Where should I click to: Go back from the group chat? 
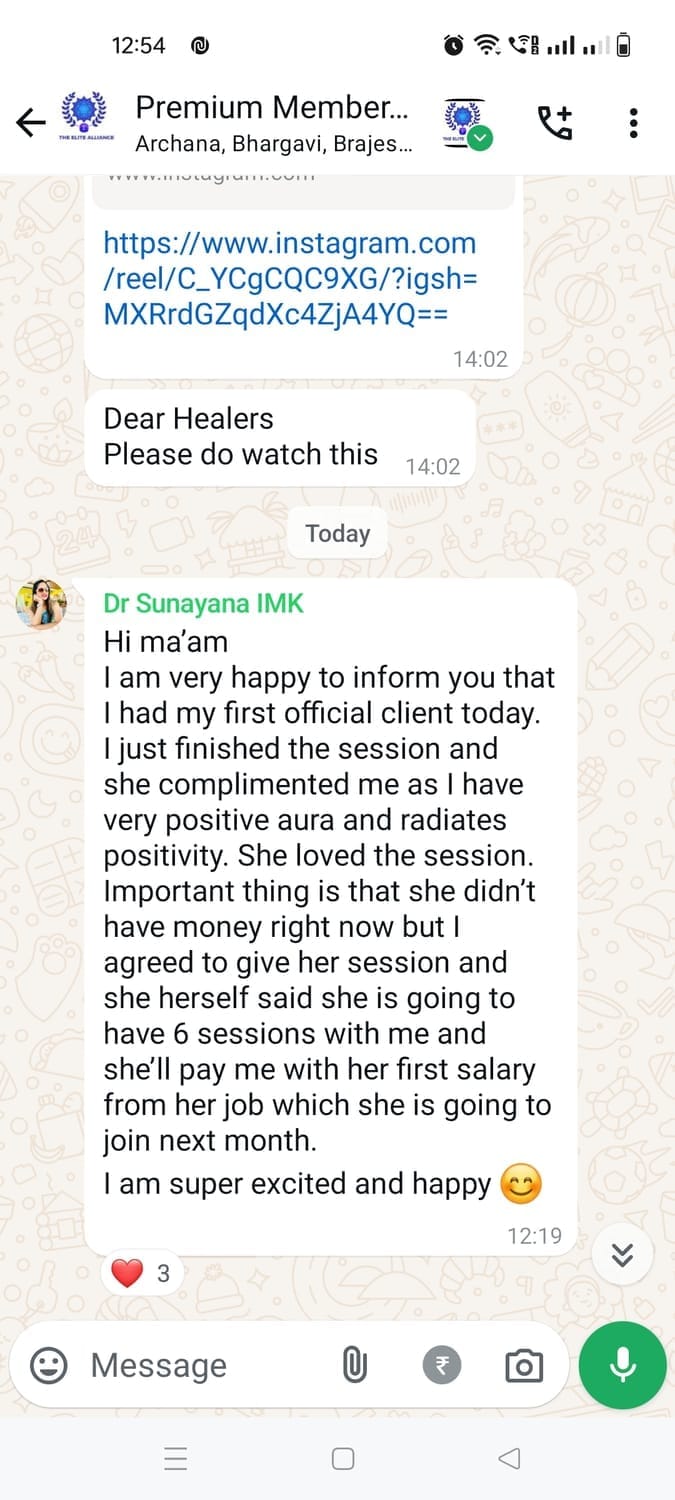pyautogui.click(x=31, y=123)
